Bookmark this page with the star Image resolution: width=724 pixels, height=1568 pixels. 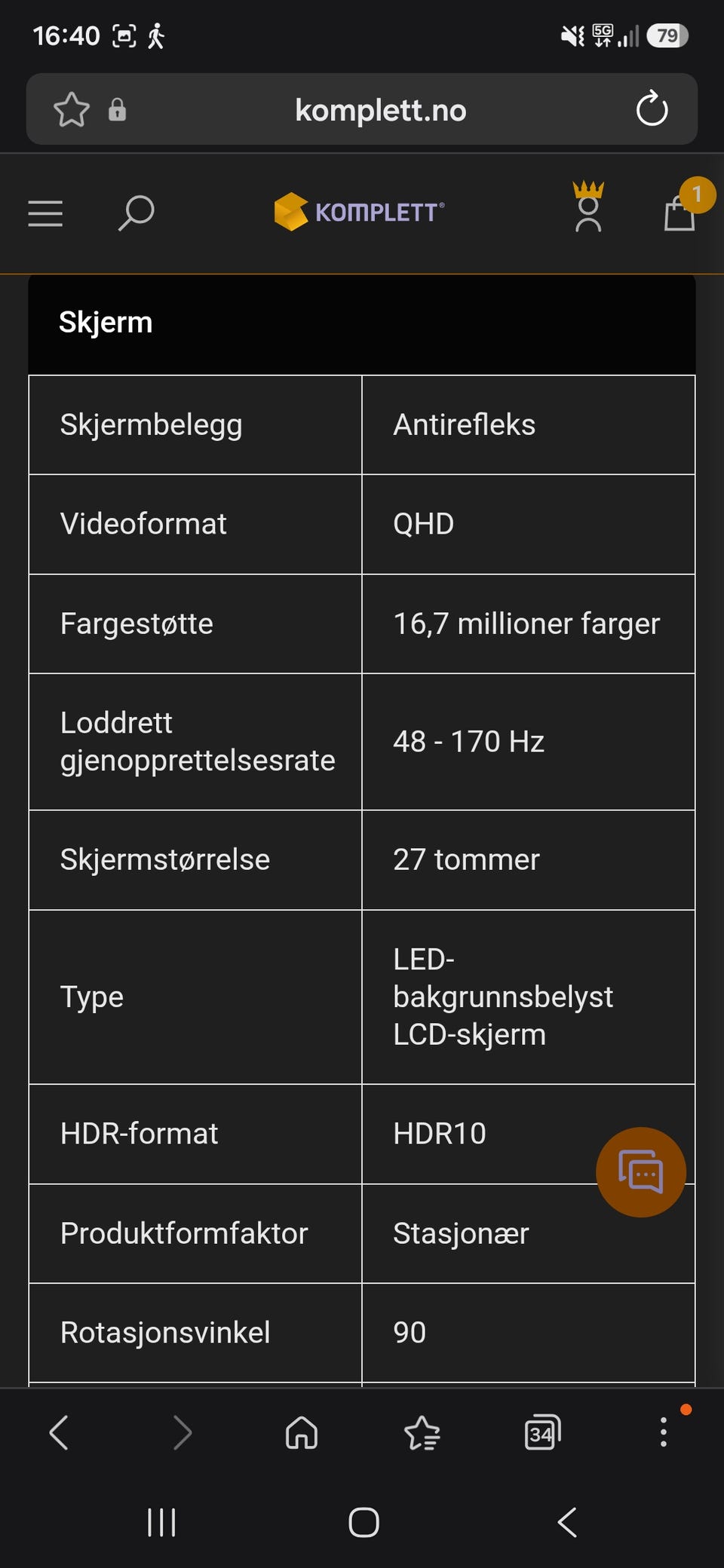pyautogui.click(x=72, y=109)
